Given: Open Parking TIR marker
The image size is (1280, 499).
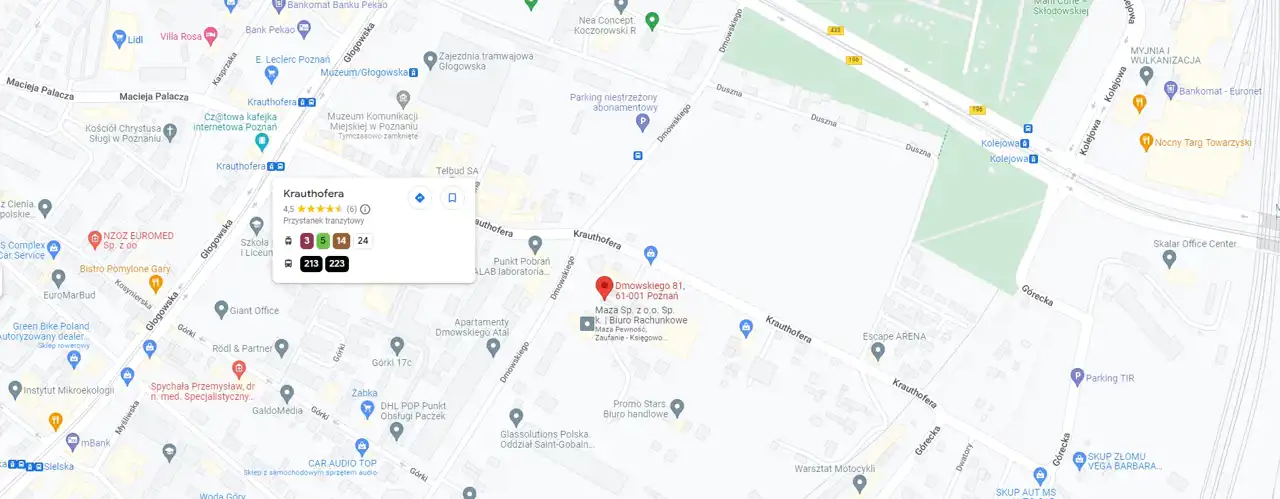Looking at the screenshot, I should (1077, 377).
